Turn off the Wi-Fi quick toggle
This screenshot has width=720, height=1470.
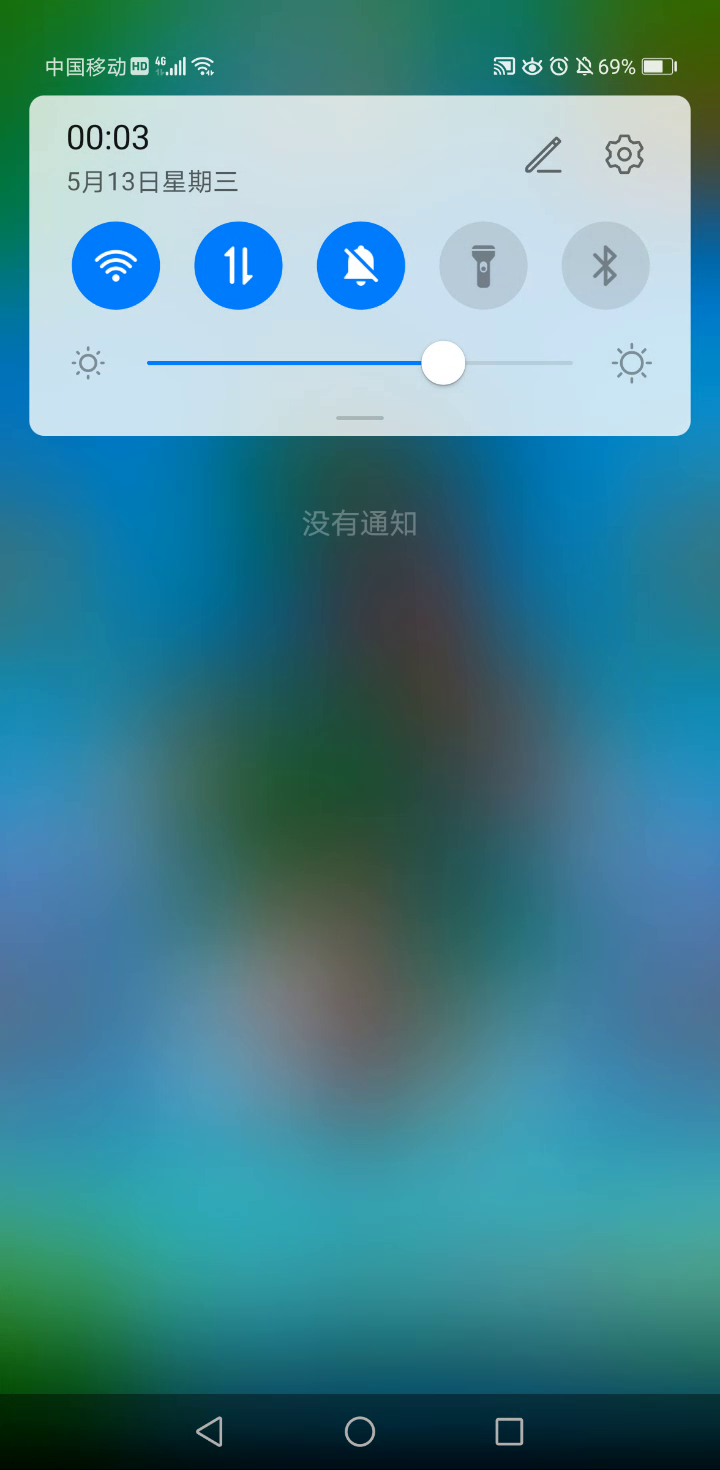[116, 266]
